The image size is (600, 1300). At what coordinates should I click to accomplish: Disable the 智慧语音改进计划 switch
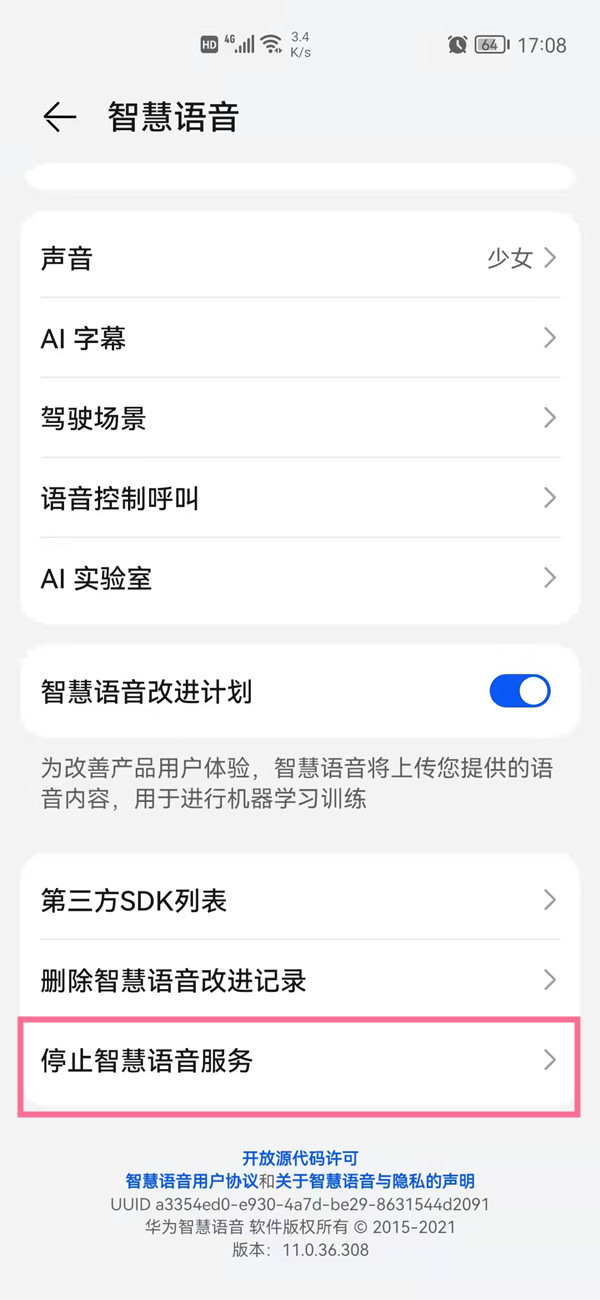pyautogui.click(x=519, y=691)
